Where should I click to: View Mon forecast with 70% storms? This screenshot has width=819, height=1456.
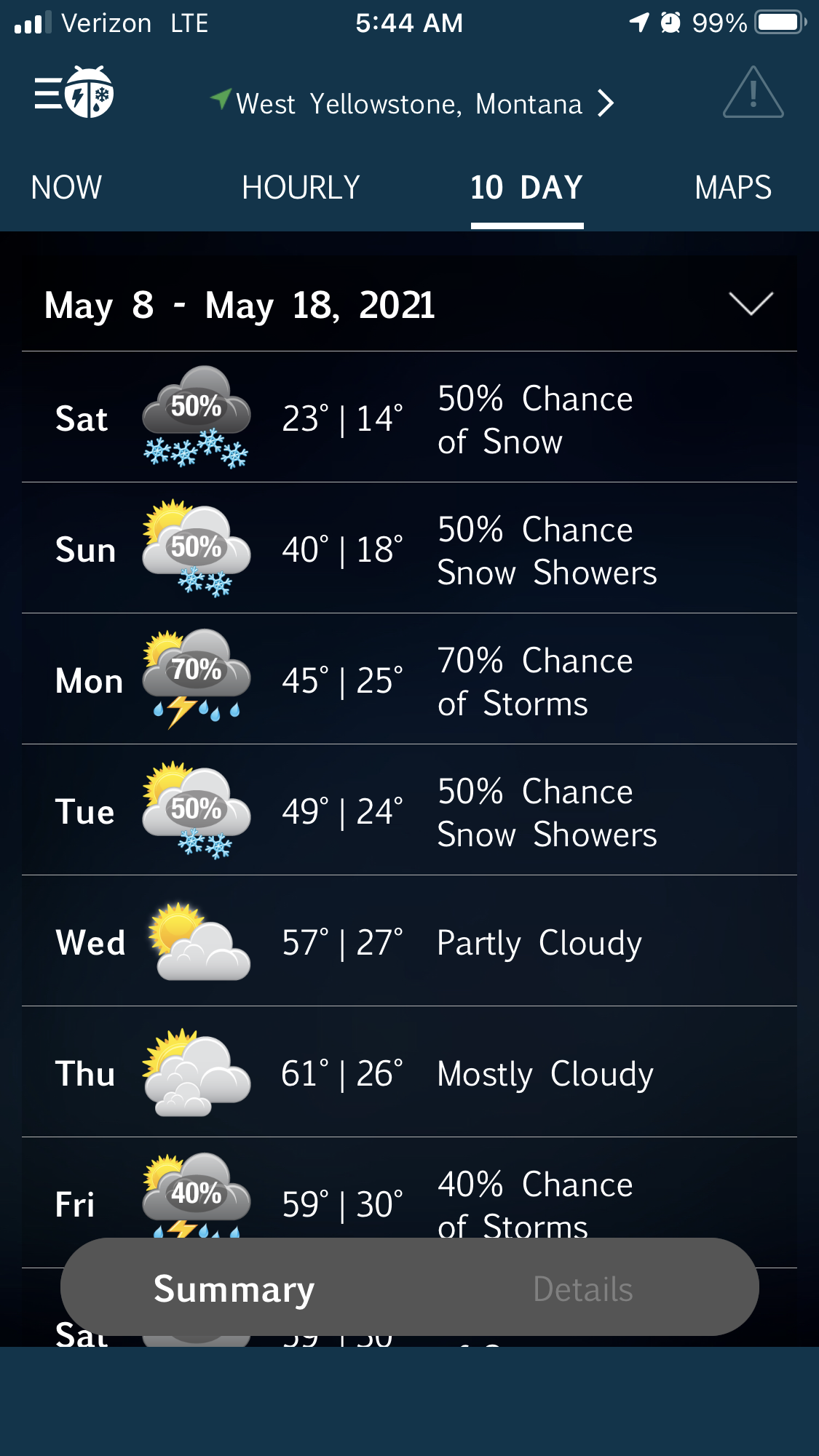pos(409,680)
